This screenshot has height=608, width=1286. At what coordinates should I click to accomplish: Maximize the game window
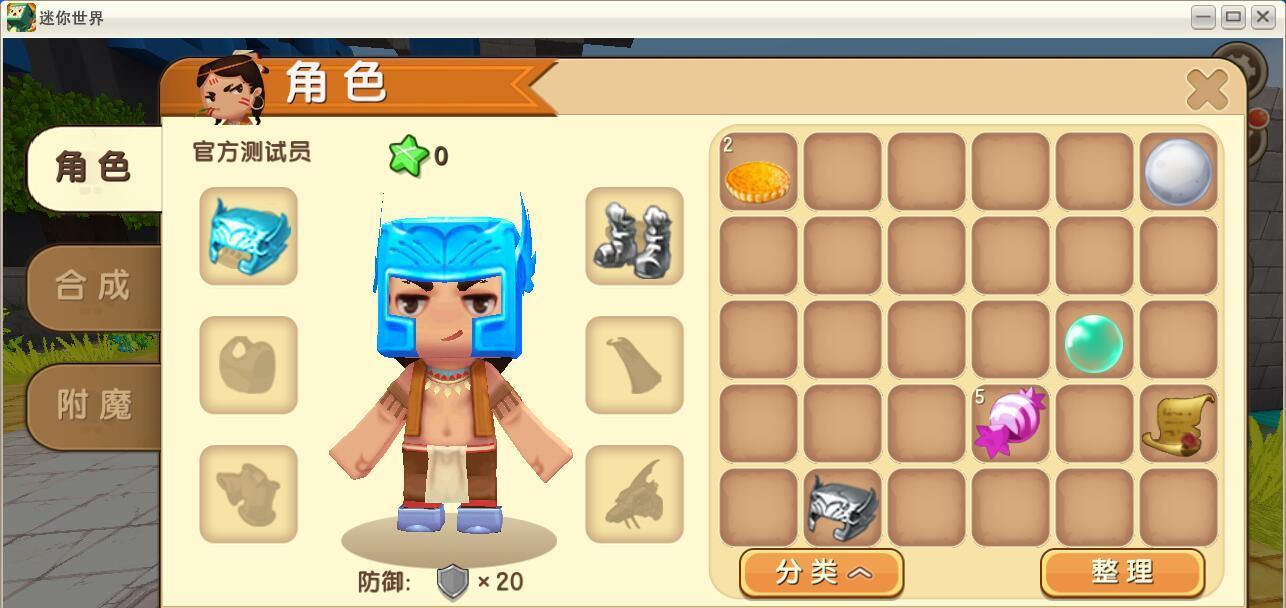point(1233,17)
